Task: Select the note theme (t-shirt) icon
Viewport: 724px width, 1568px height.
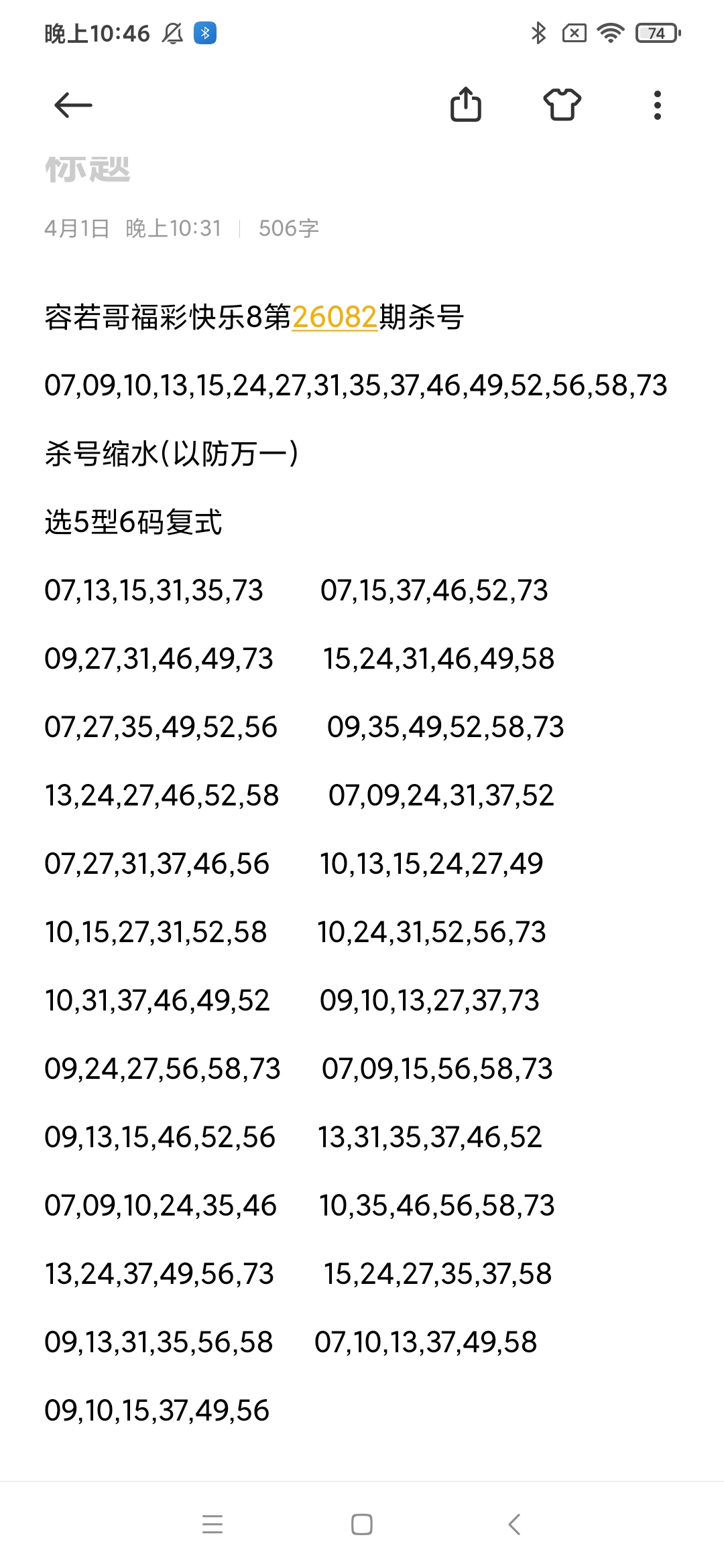Action: pyautogui.click(x=562, y=105)
